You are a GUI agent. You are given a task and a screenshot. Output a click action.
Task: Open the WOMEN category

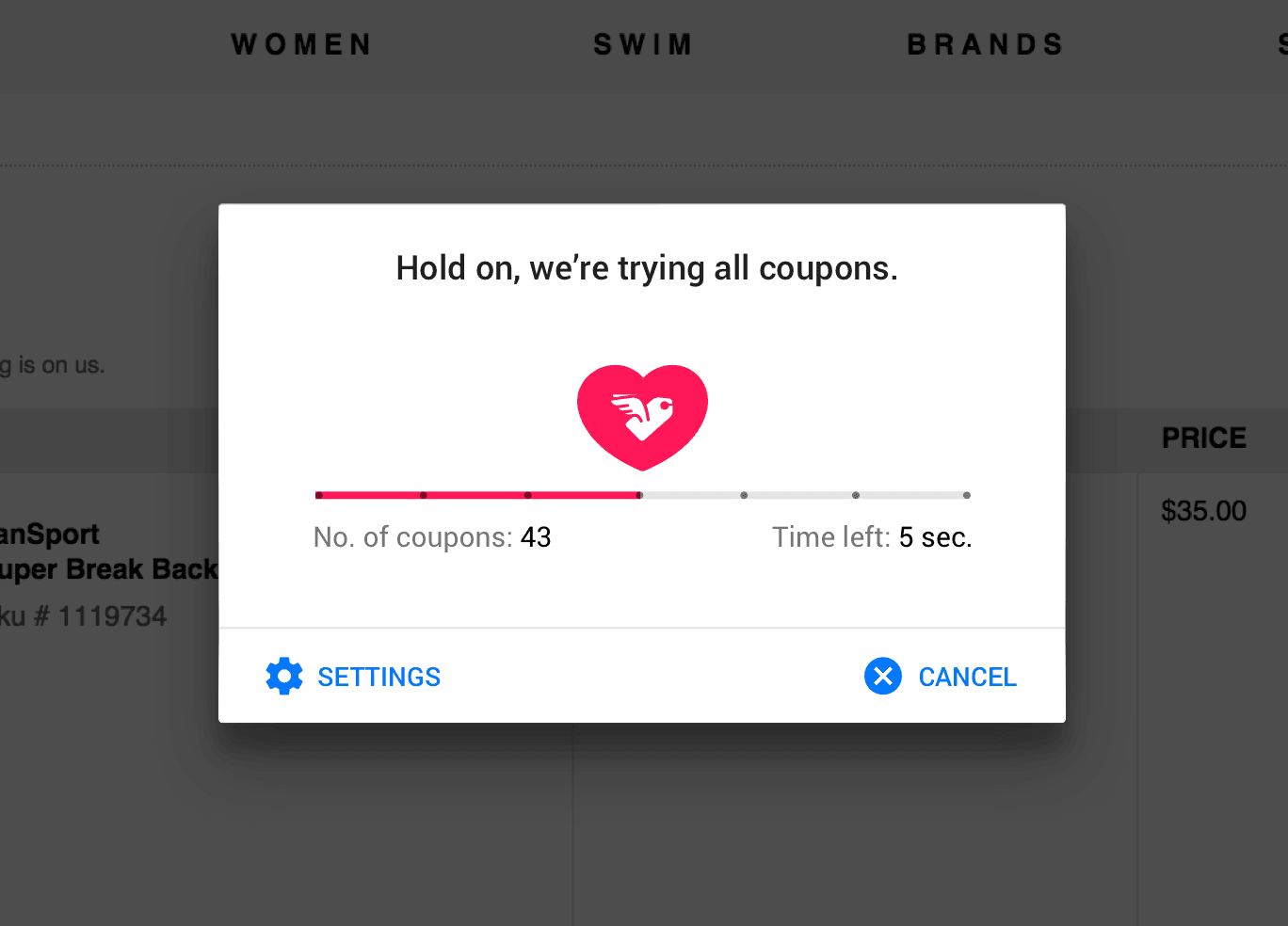[302, 44]
